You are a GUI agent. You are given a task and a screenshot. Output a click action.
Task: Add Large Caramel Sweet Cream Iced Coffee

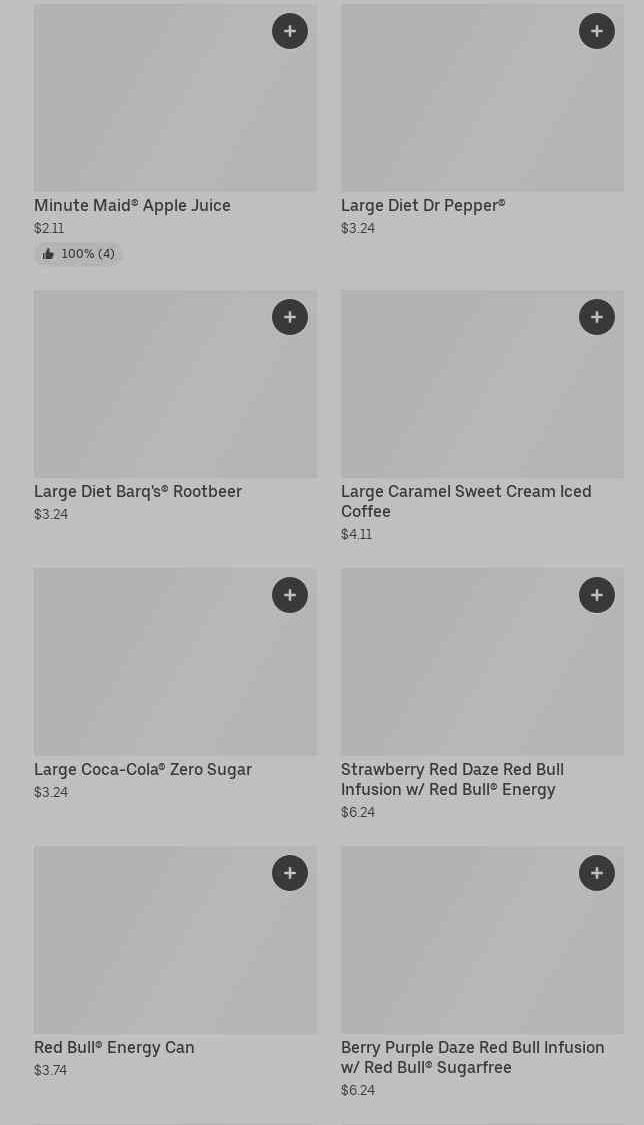[597, 317]
